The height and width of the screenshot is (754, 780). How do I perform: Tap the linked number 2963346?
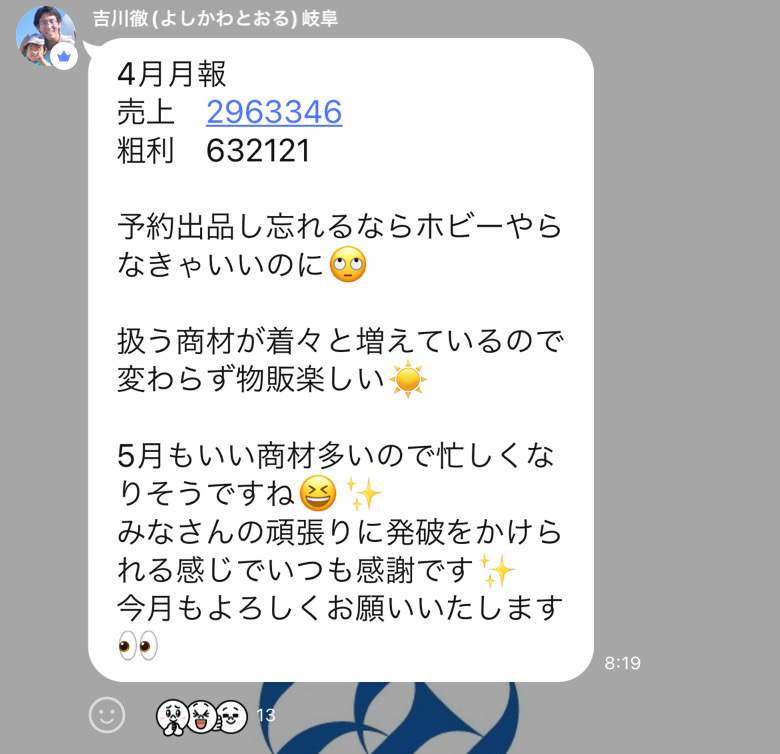coord(274,112)
